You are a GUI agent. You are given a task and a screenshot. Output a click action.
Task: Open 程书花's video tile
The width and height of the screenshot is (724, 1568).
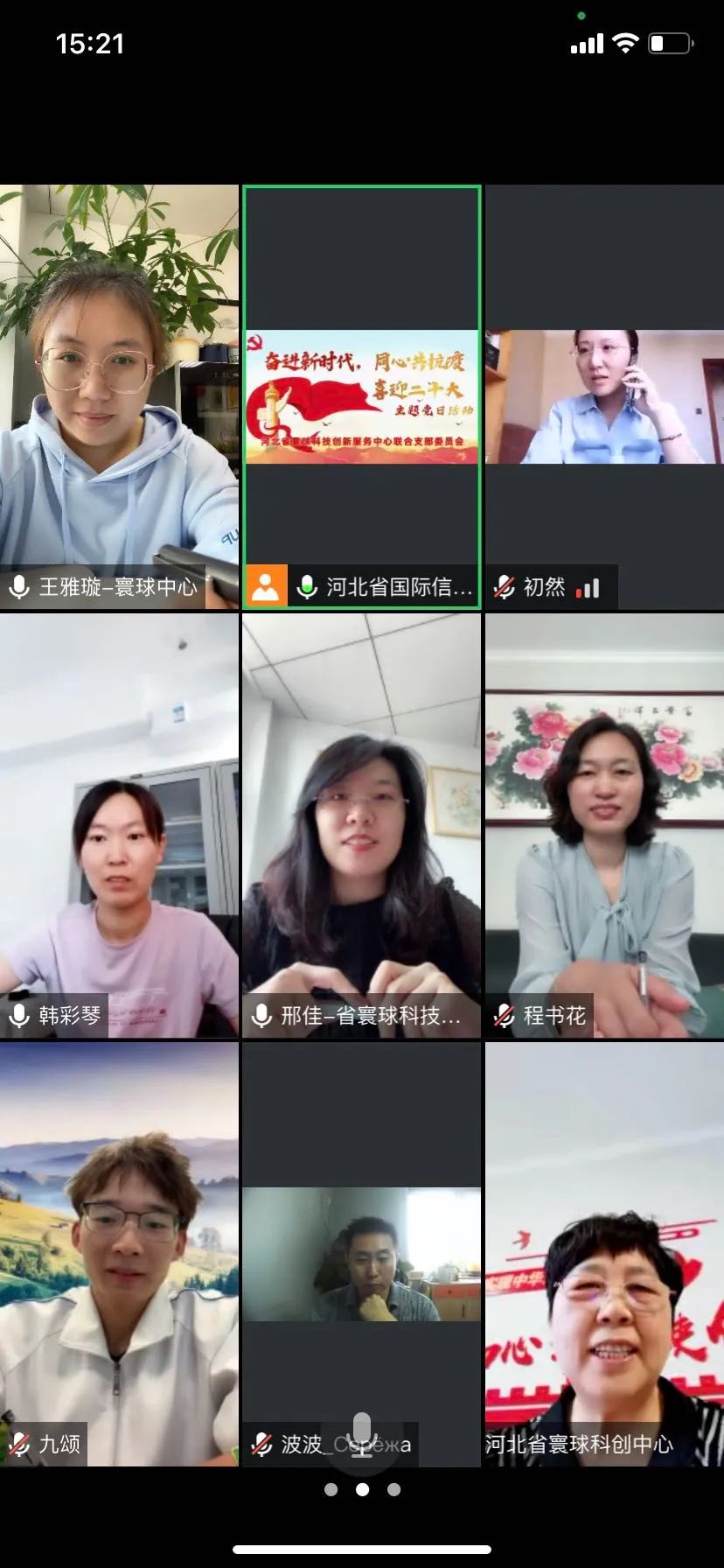604,824
